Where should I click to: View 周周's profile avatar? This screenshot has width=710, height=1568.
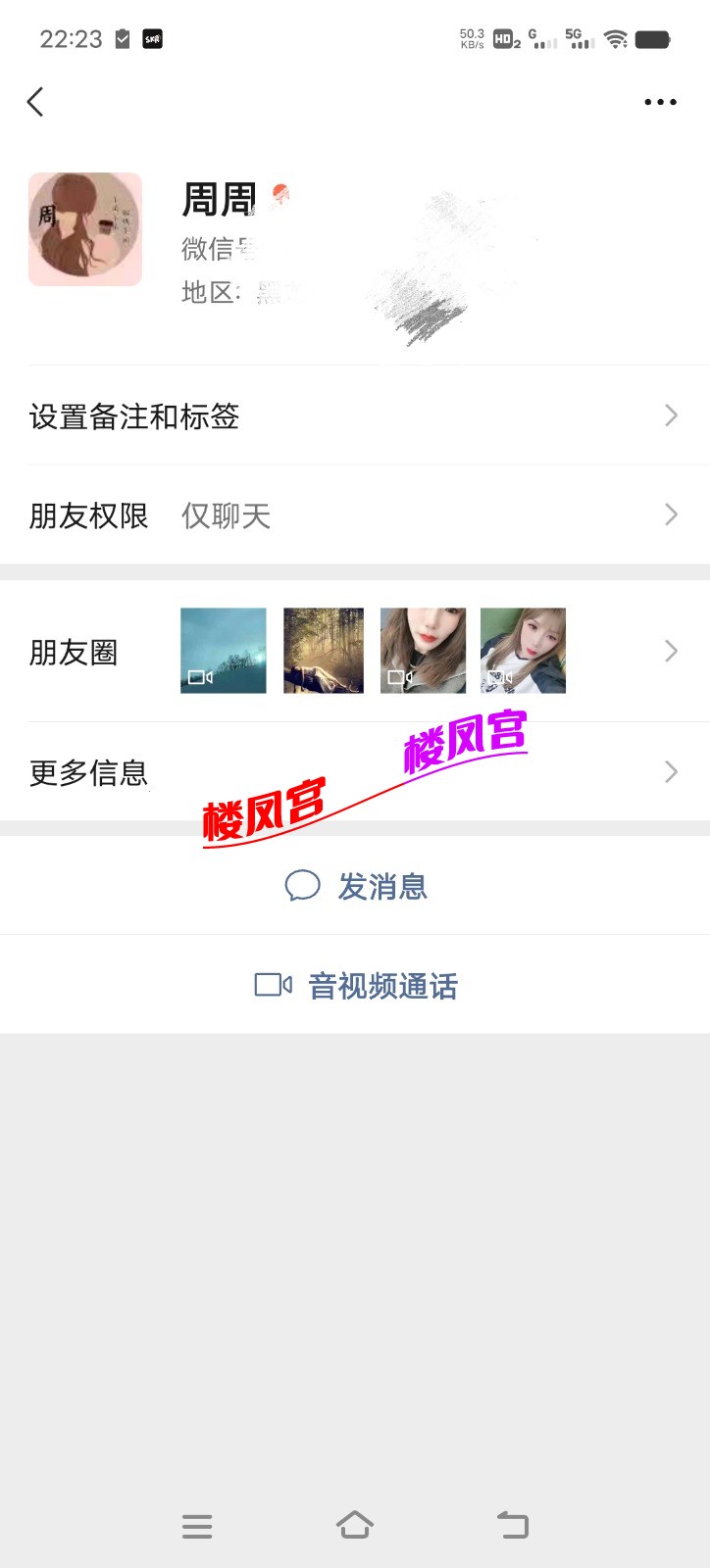[x=85, y=229]
